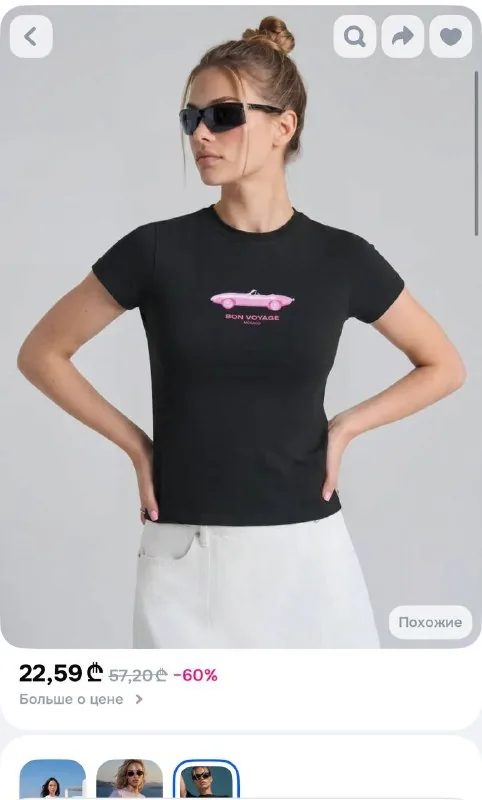482x800 pixels.
Task: Select the highlighted third variant thumbnail
Action: [x=206, y=780]
